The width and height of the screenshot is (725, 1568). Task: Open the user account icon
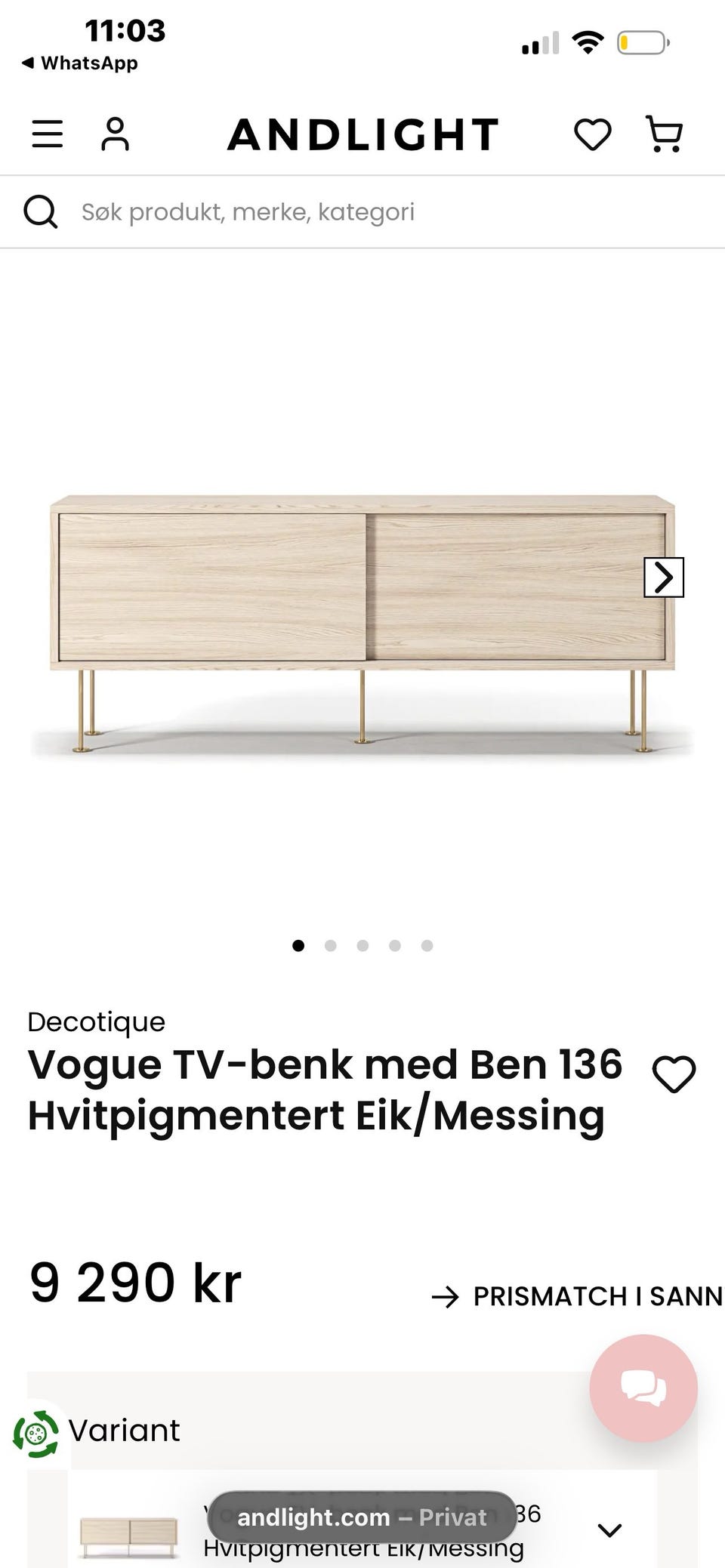[115, 134]
